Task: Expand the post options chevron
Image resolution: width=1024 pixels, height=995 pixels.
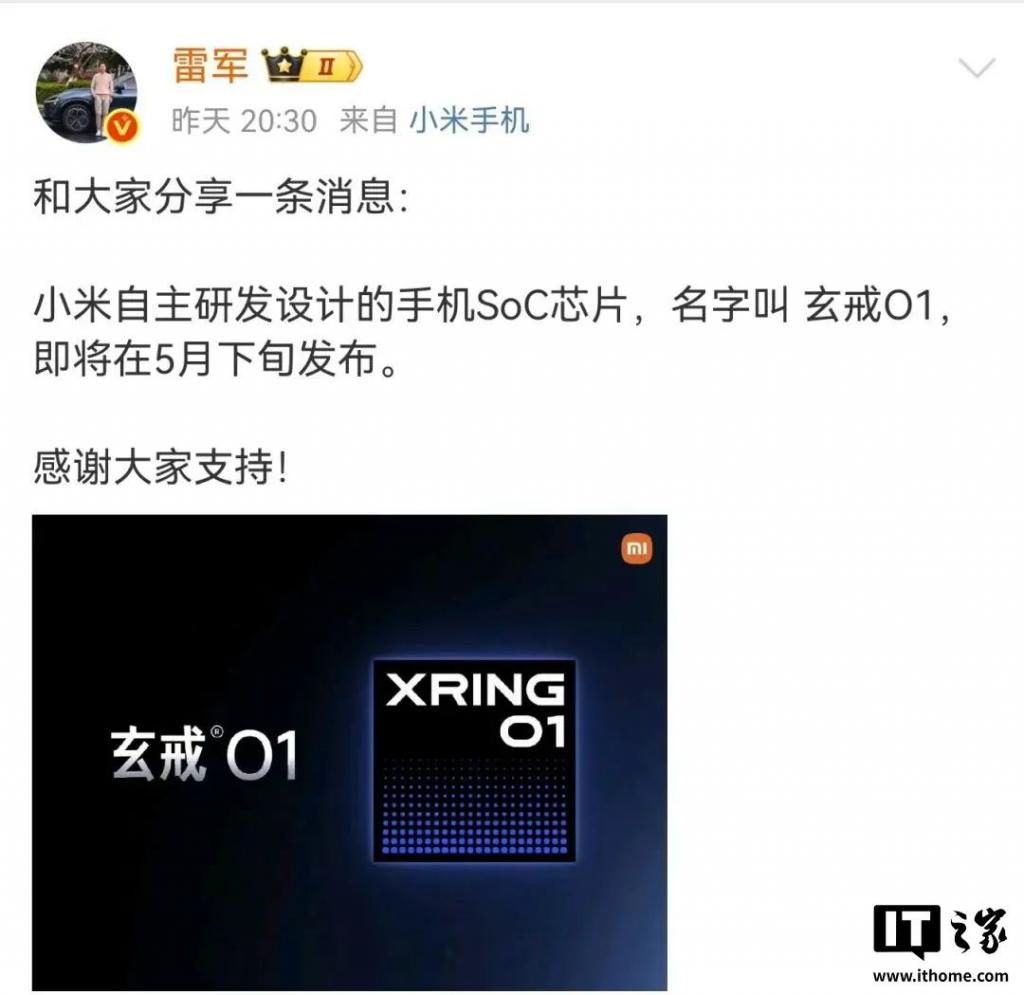Action: pyautogui.click(x=976, y=69)
